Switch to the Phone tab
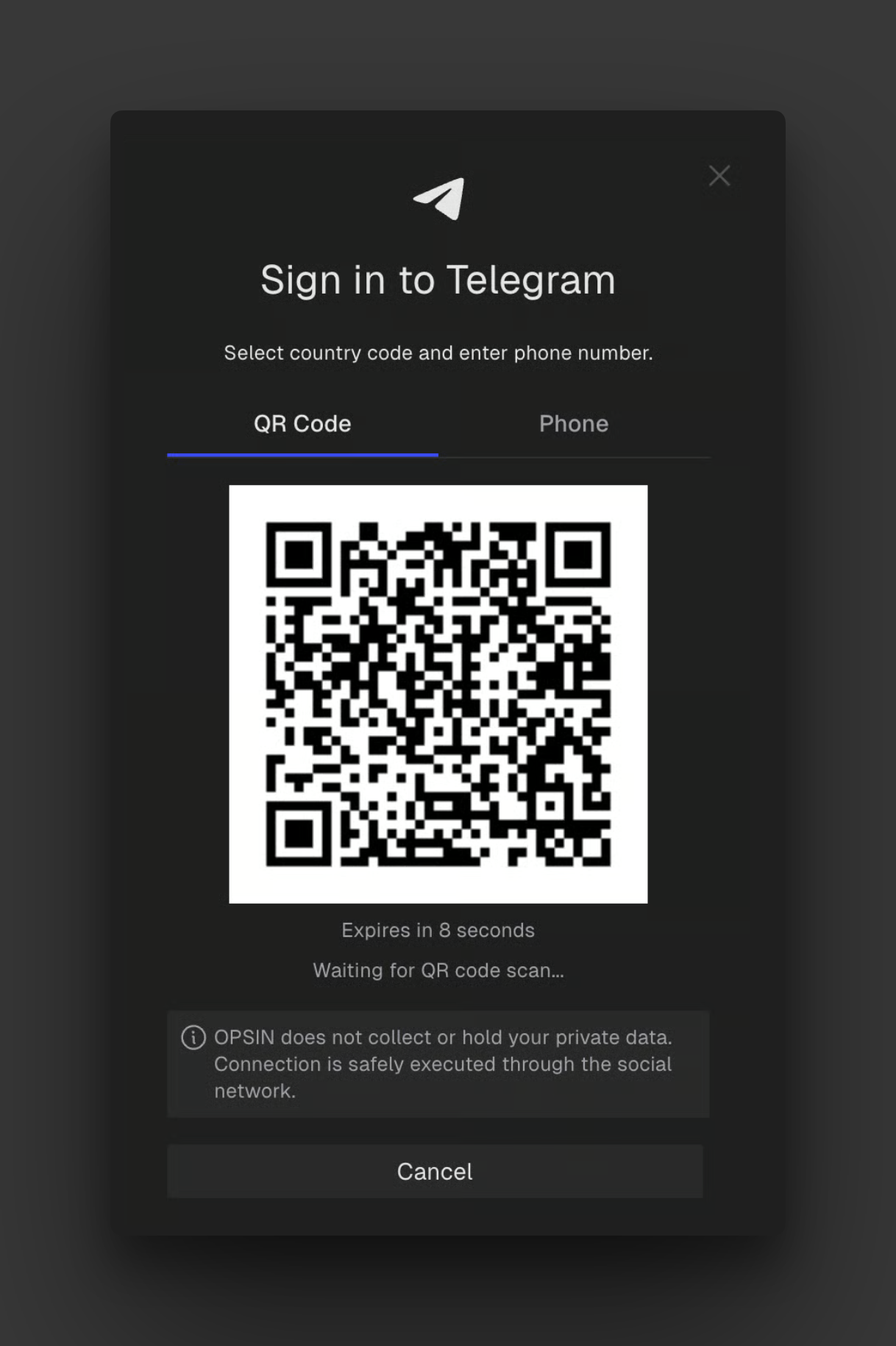The image size is (896, 1346). pos(573,424)
